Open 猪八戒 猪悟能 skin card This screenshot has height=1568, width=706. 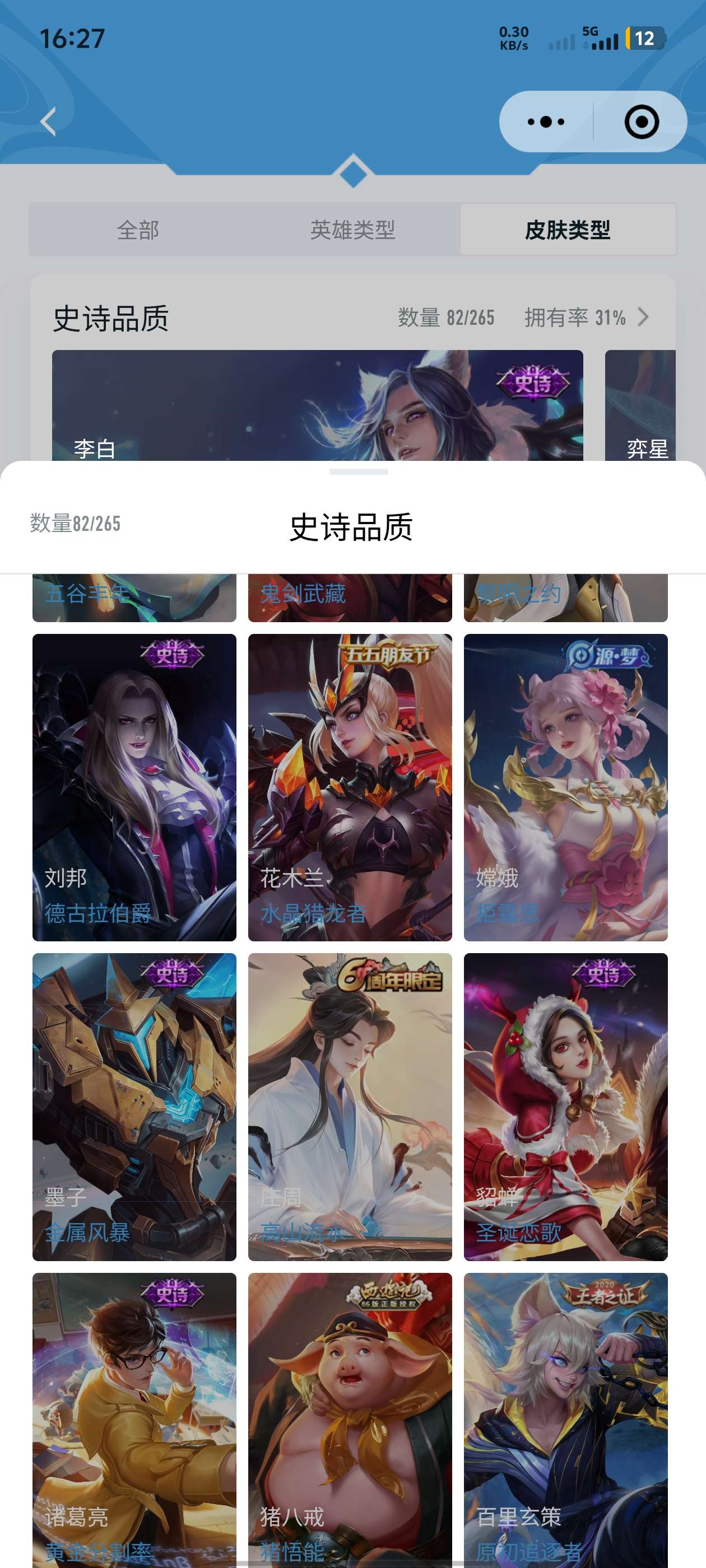click(x=350, y=1418)
